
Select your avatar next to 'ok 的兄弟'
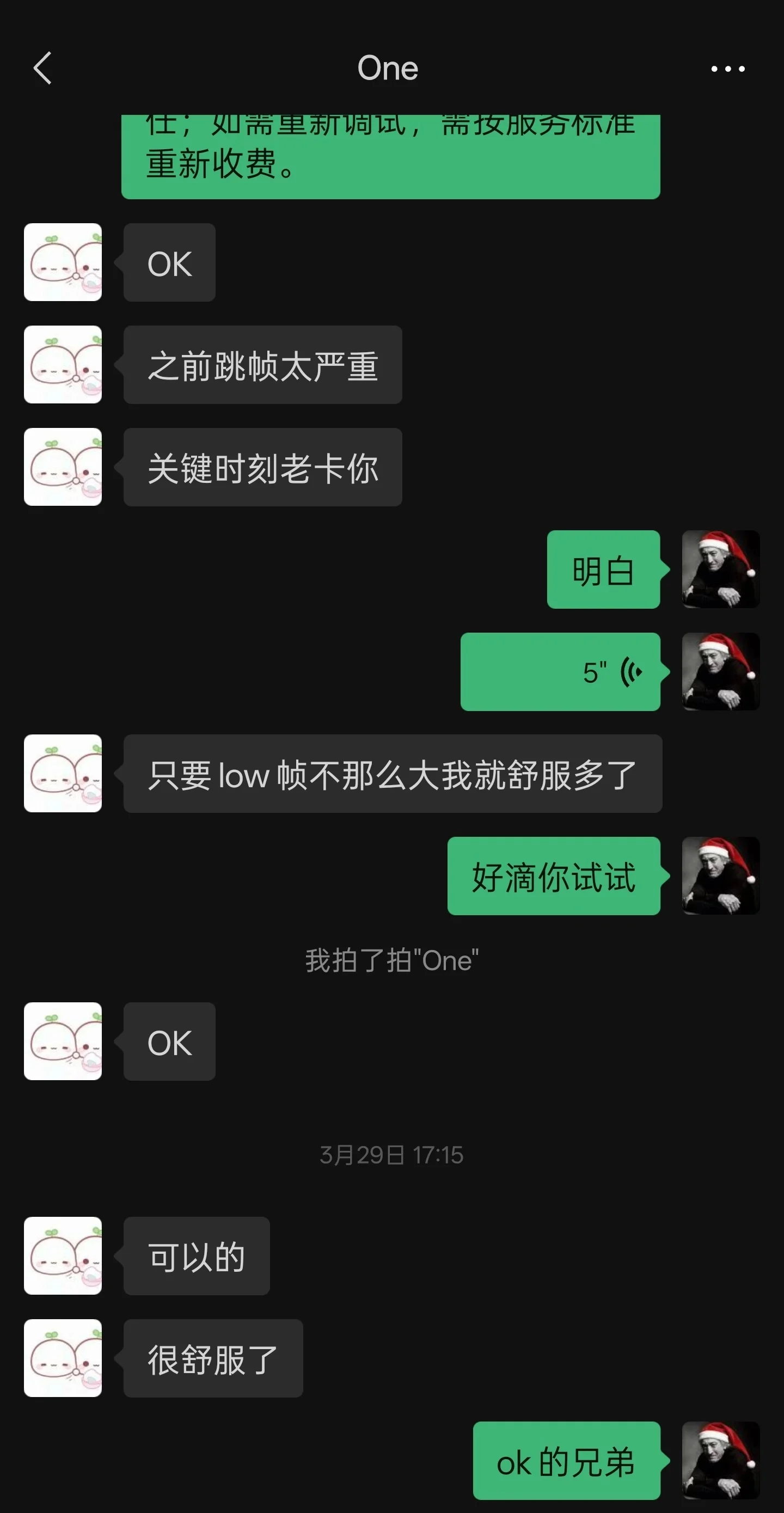click(721, 1462)
